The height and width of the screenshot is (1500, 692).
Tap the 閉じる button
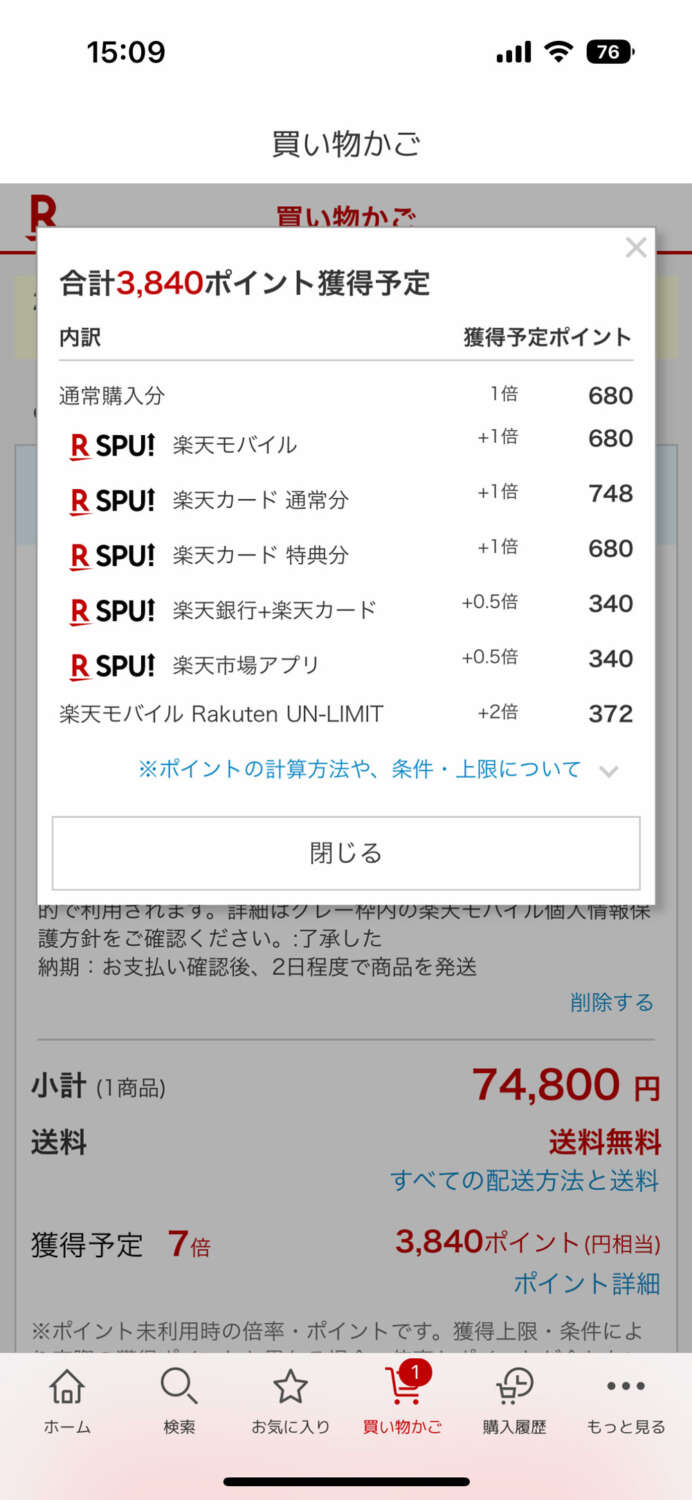[346, 853]
